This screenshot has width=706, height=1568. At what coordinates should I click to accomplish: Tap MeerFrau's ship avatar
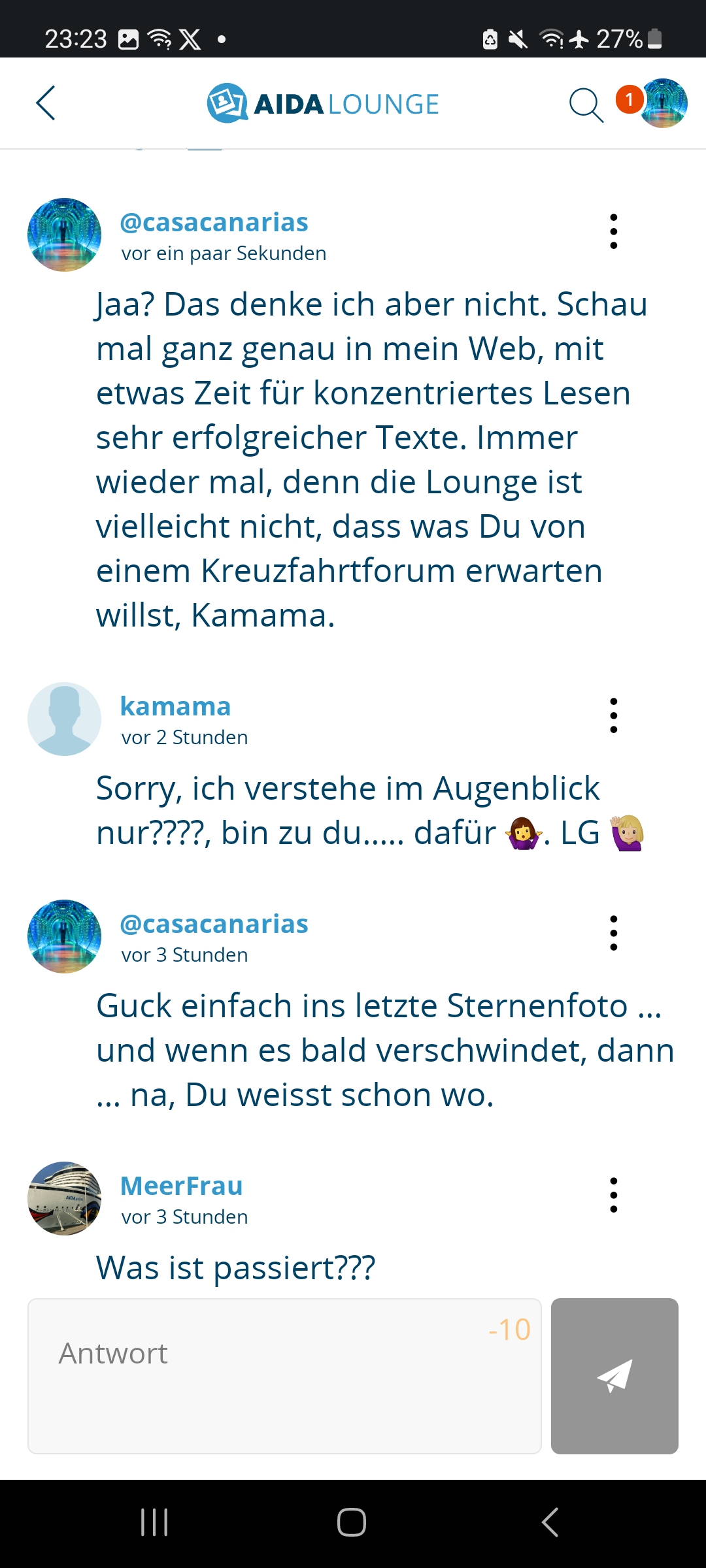(x=64, y=1198)
